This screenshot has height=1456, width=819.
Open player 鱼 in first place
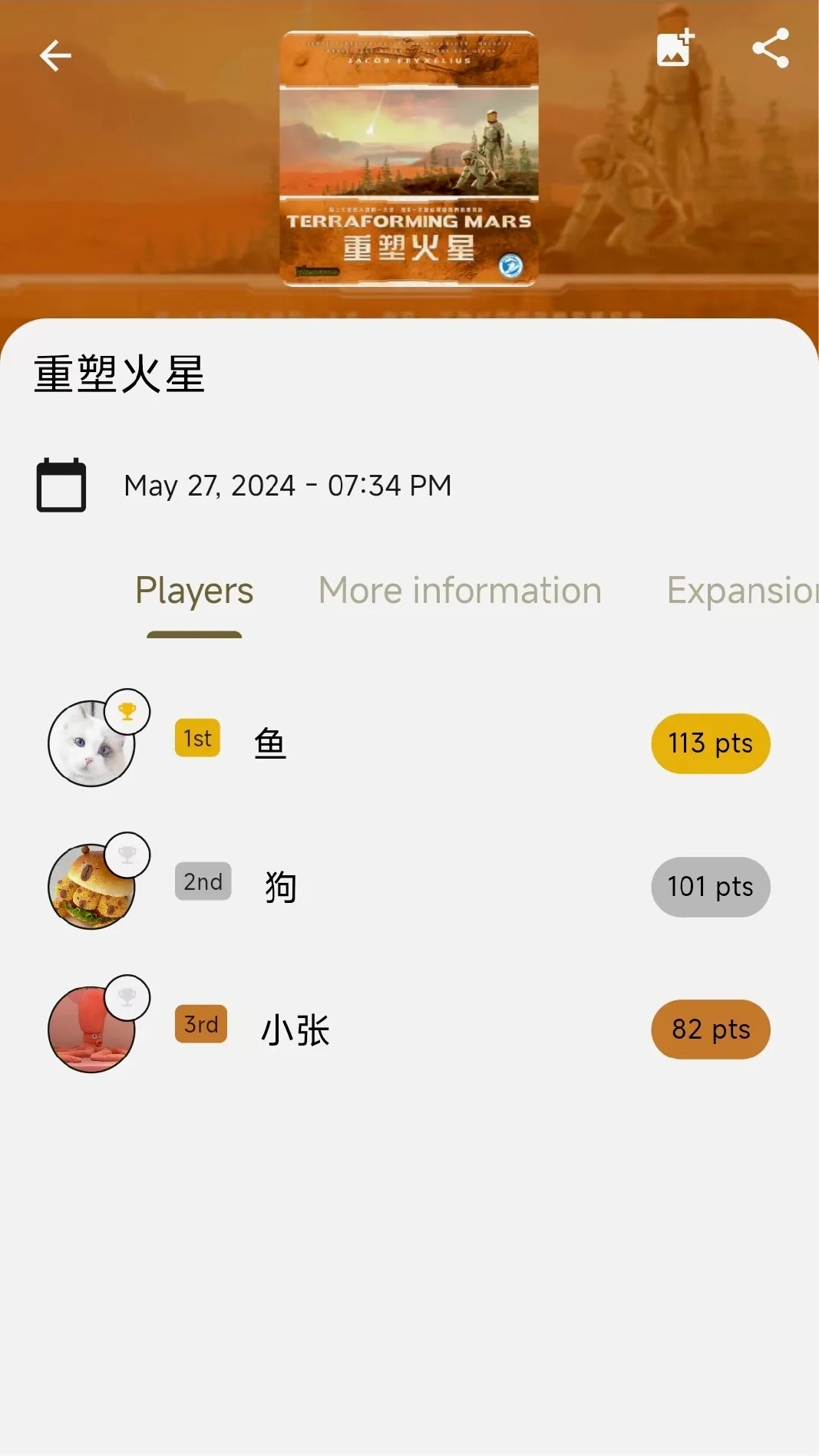(269, 743)
